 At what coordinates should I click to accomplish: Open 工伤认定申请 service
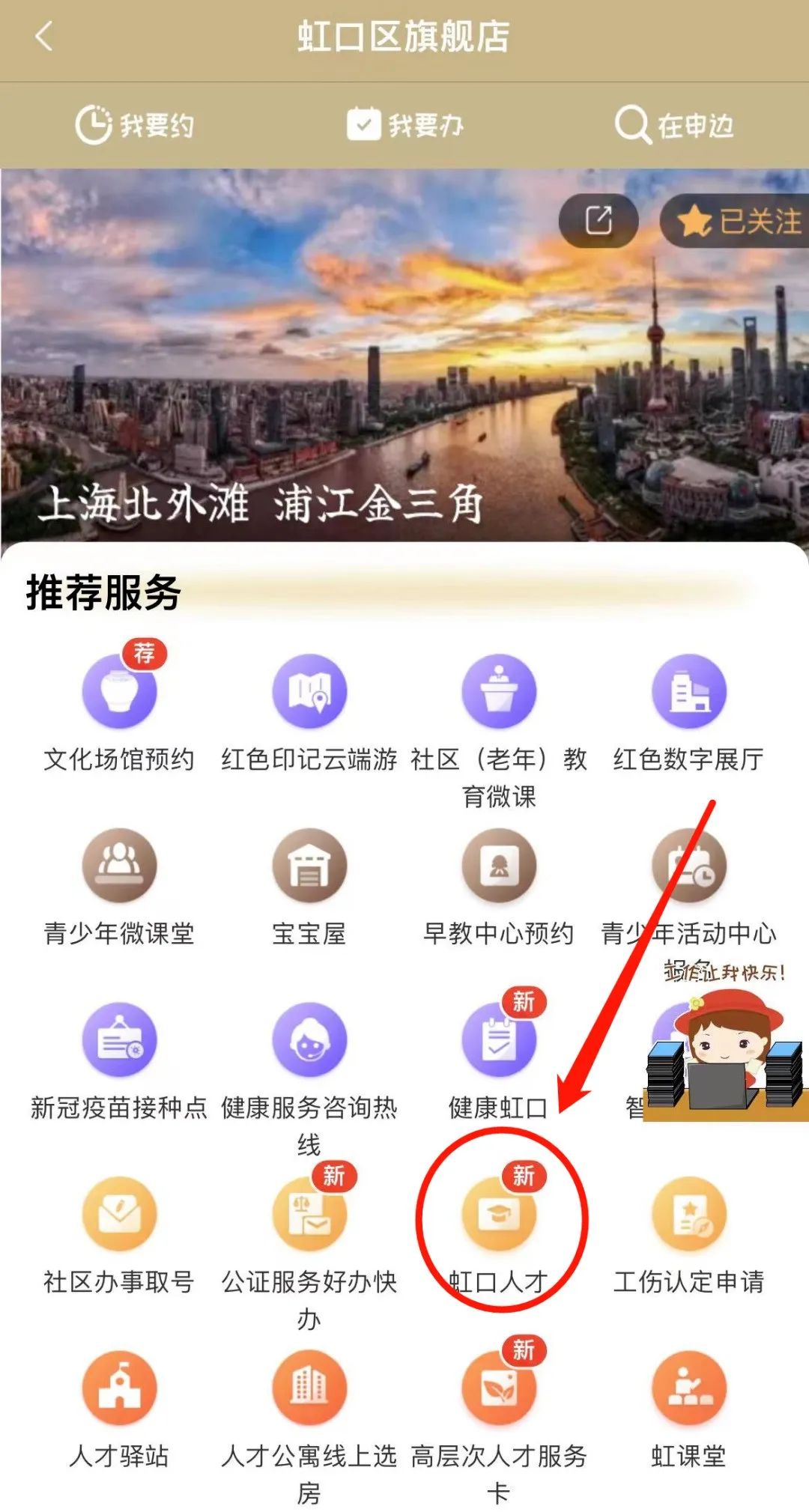[x=688, y=1215]
